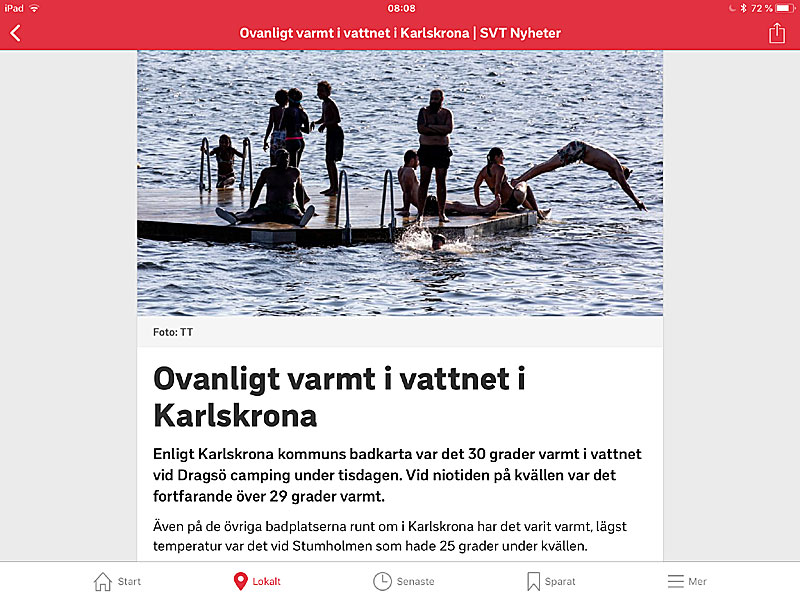800x600 pixels.
Task: Go back from the article
Action: 15,33
